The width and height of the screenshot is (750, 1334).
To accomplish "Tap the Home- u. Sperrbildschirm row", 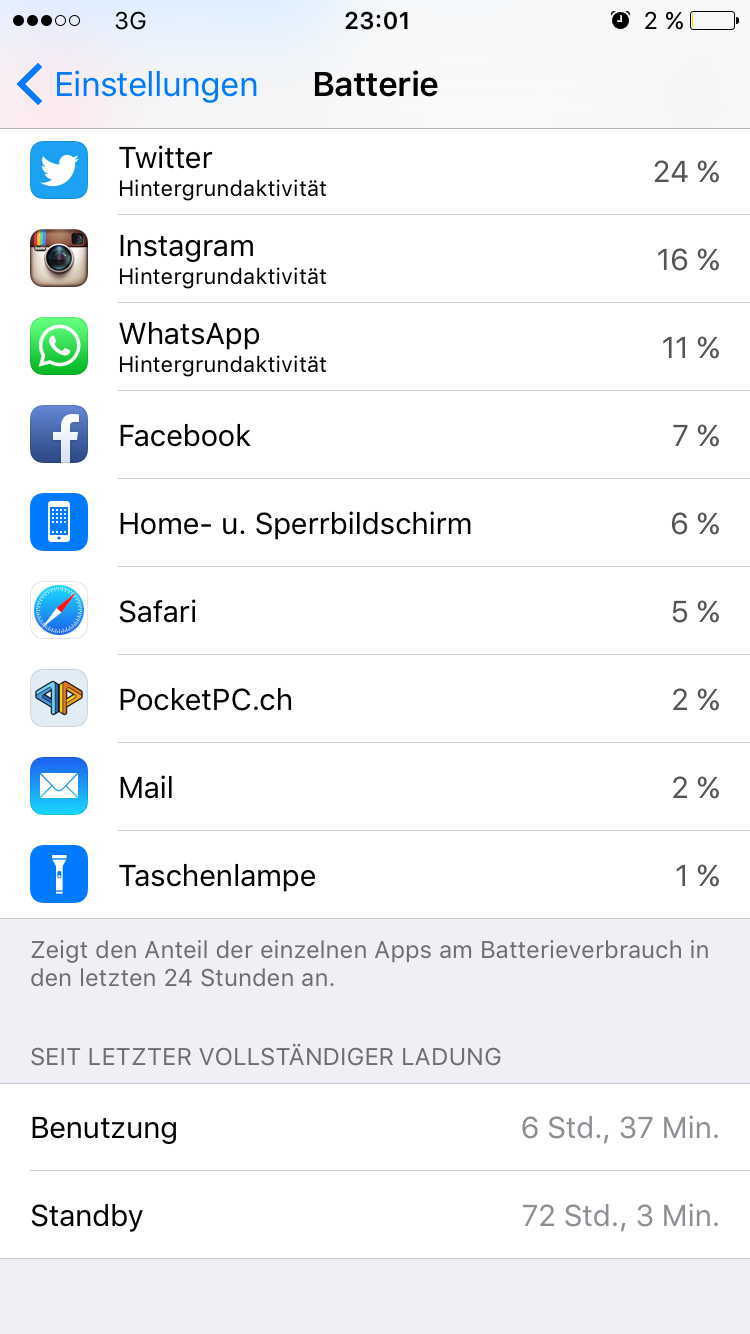I will (375, 523).
